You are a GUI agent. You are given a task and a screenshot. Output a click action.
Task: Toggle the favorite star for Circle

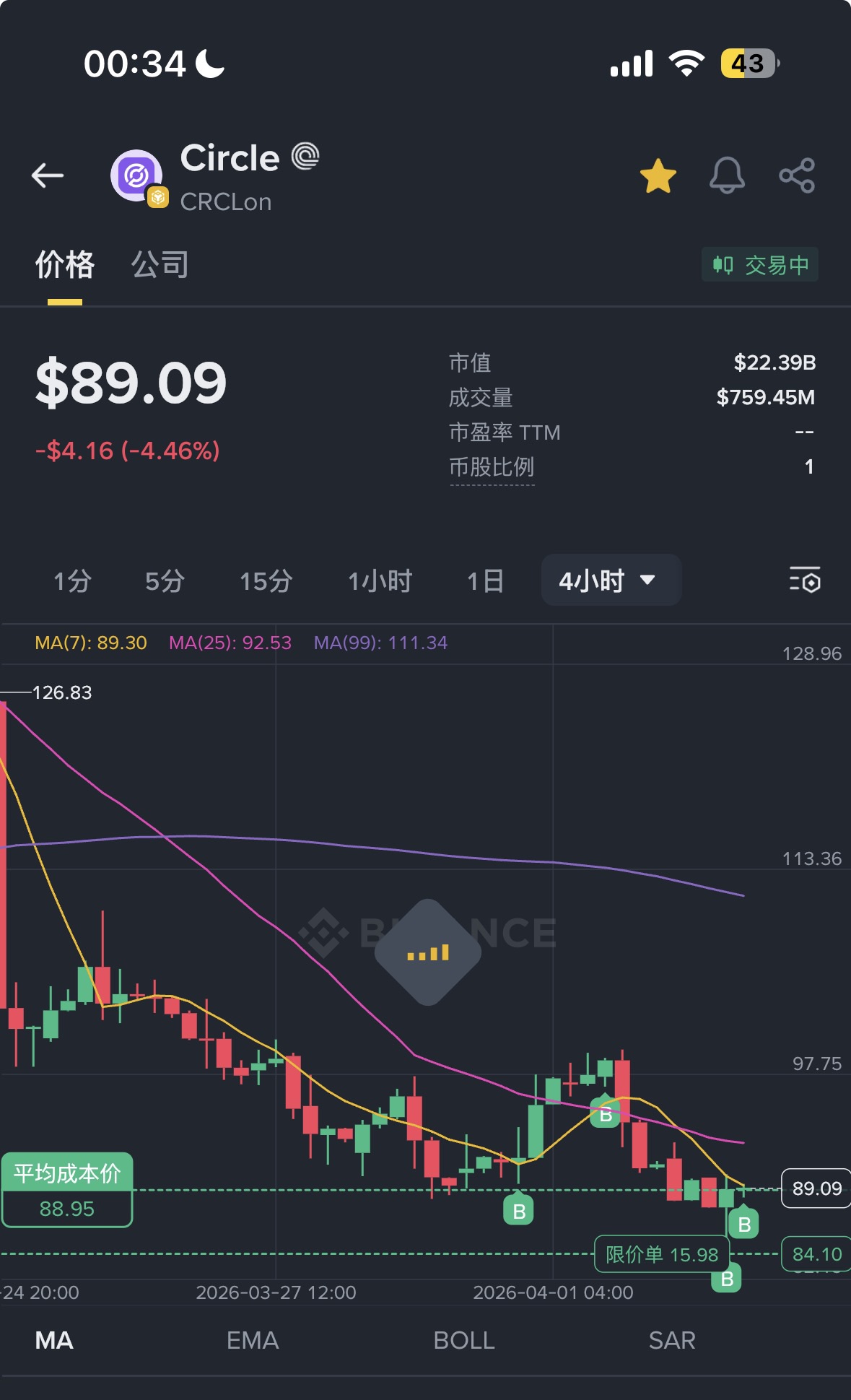pyautogui.click(x=658, y=176)
